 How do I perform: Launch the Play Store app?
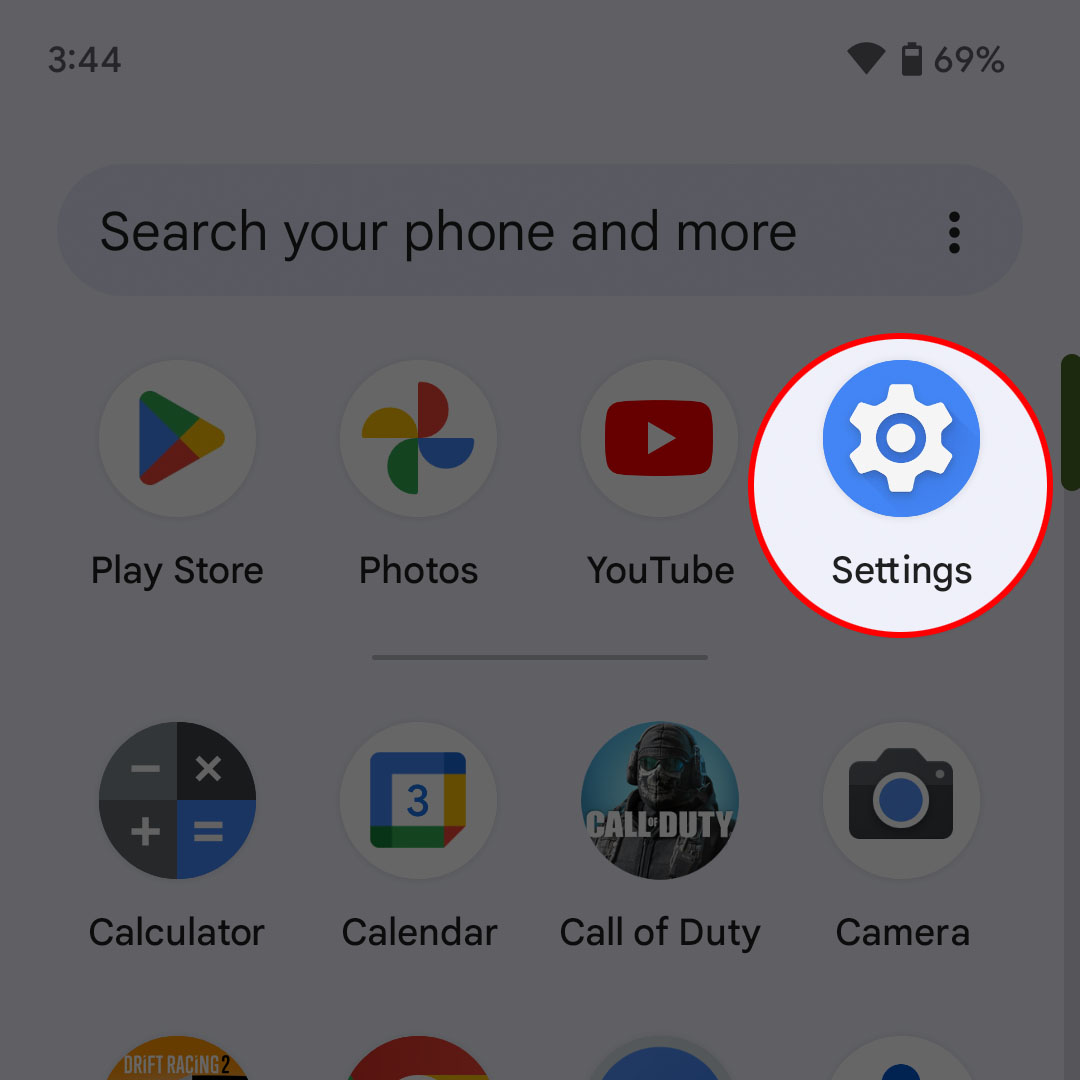point(177,440)
